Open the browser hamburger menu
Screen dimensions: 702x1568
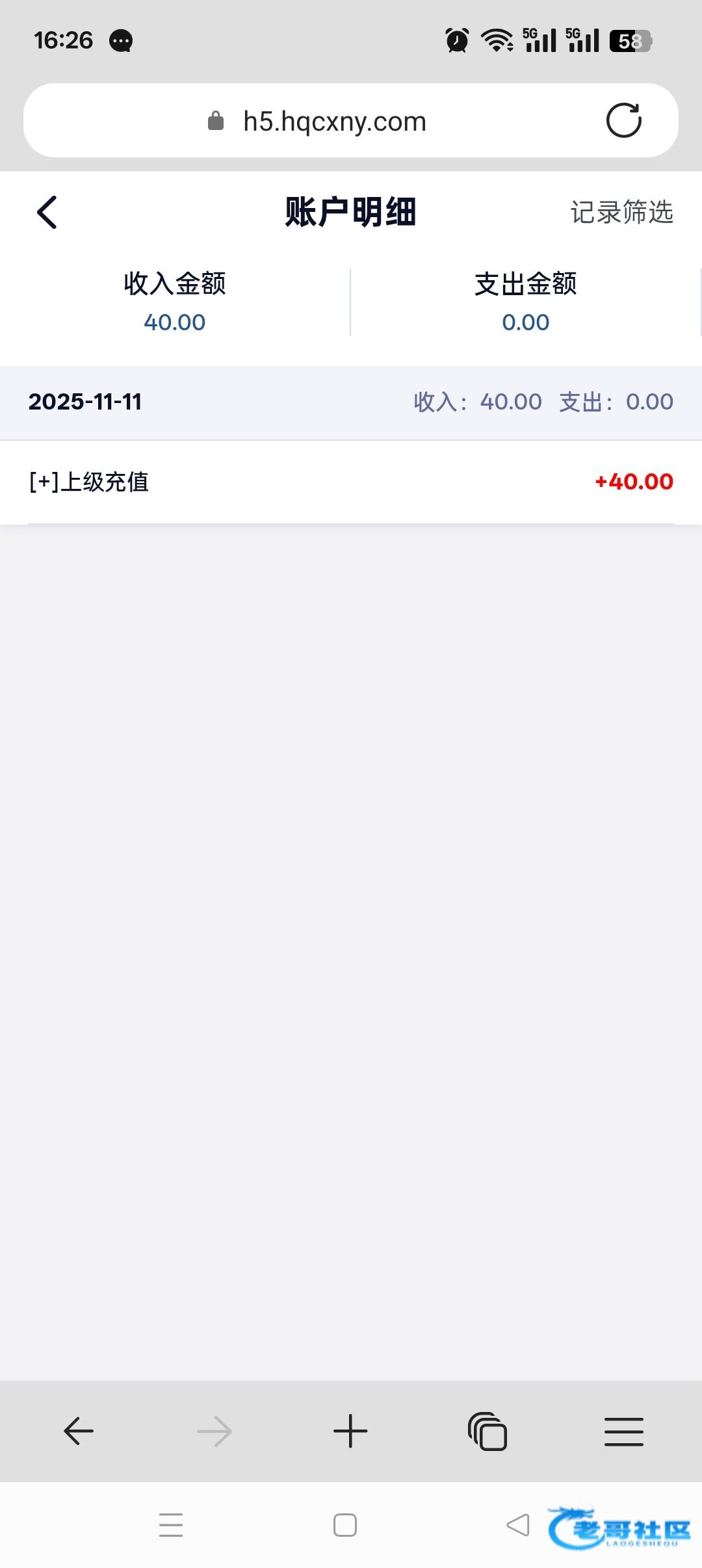tap(623, 1431)
